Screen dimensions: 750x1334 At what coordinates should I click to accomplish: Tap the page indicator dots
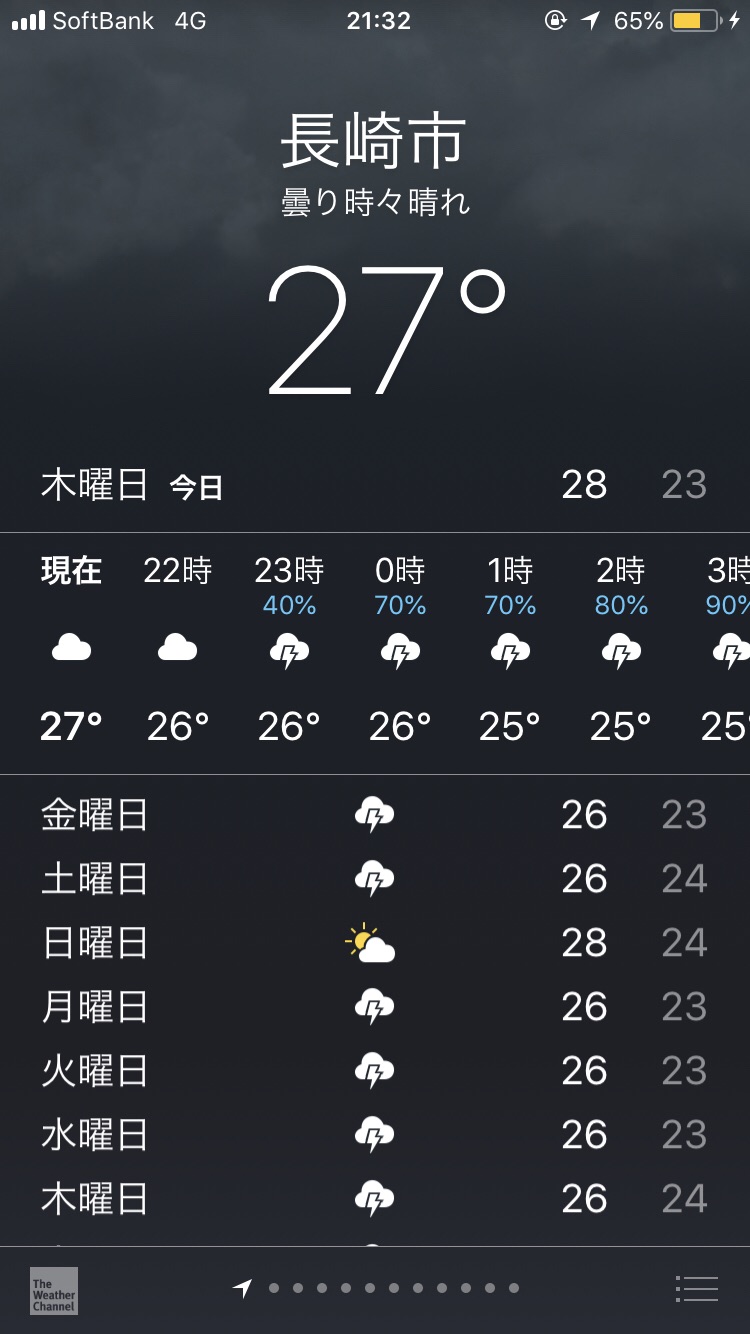click(393, 1289)
